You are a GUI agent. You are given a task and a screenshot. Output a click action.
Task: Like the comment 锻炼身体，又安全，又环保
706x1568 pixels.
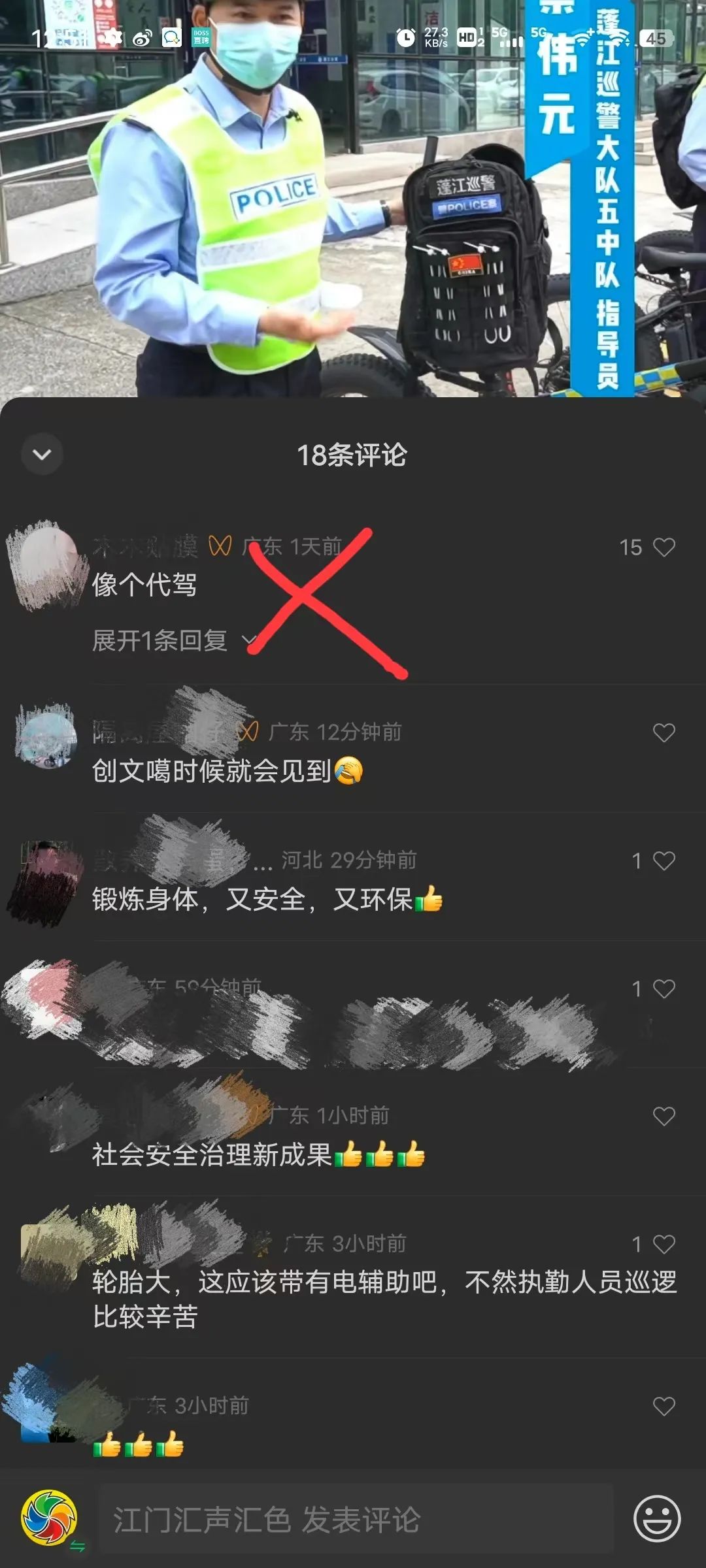(x=664, y=861)
